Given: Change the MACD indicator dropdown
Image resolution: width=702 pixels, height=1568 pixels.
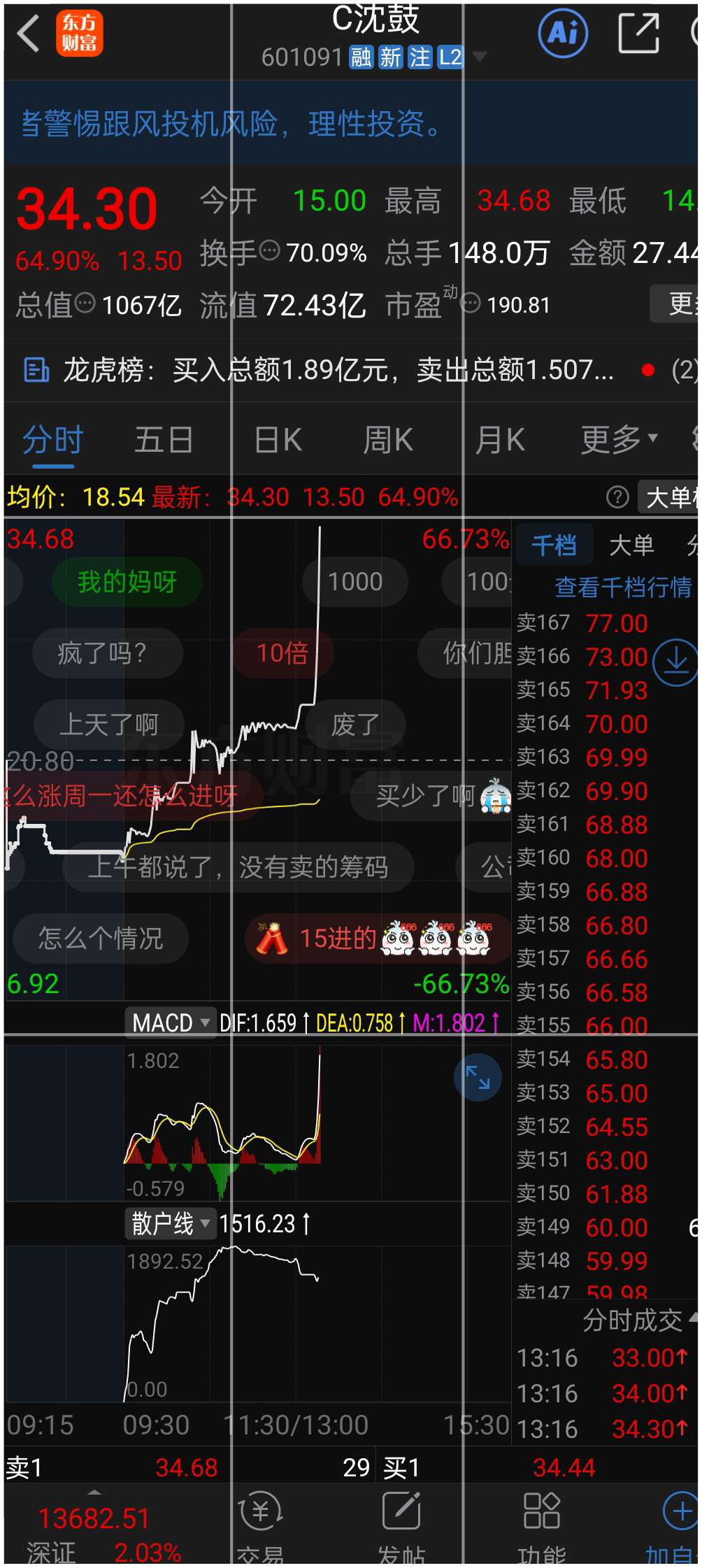Looking at the screenshot, I should coord(171,1022).
